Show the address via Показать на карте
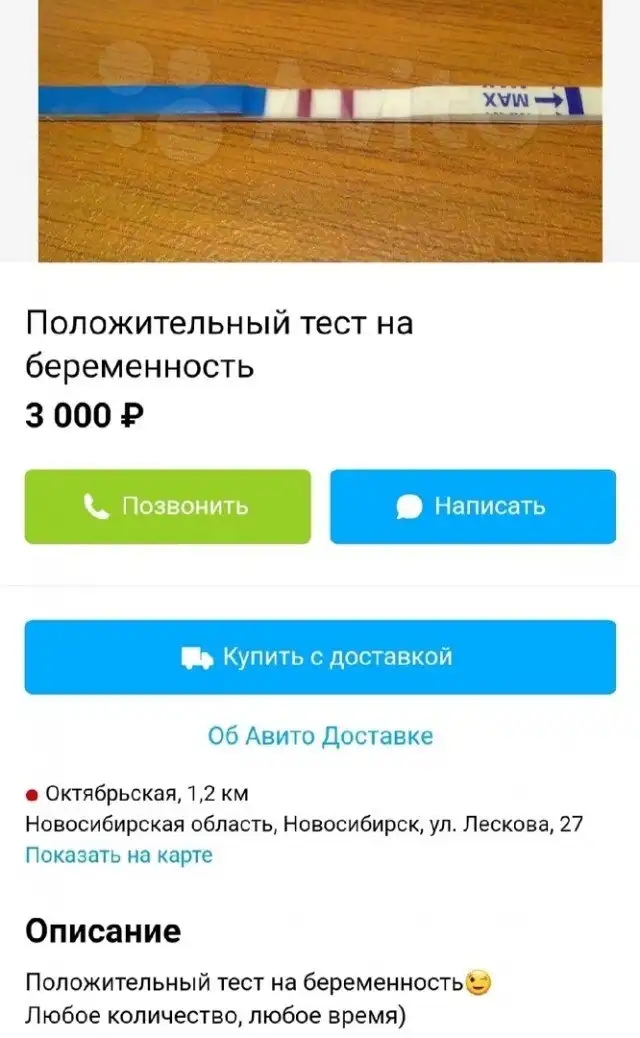This screenshot has width=640, height=1038. coord(119,855)
